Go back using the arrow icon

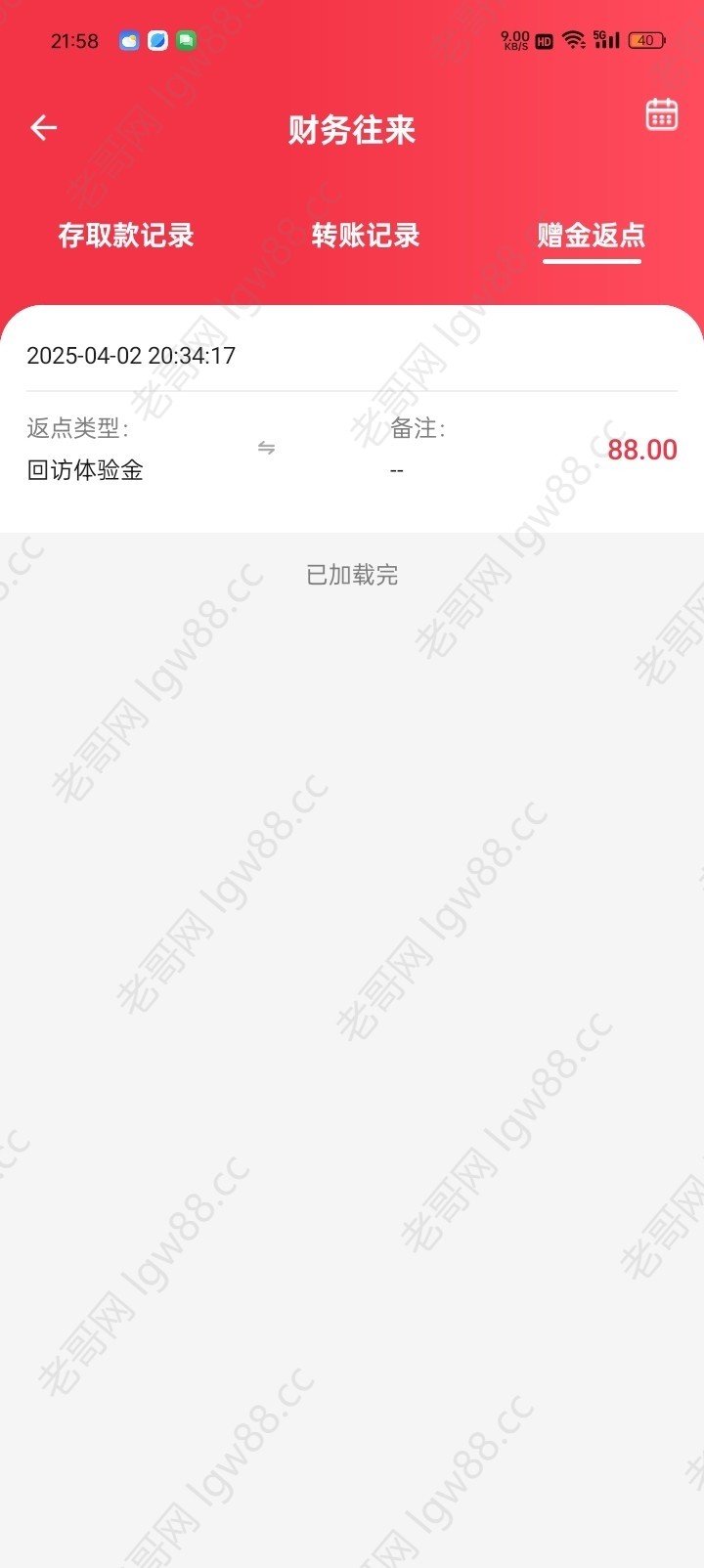(x=44, y=128)
